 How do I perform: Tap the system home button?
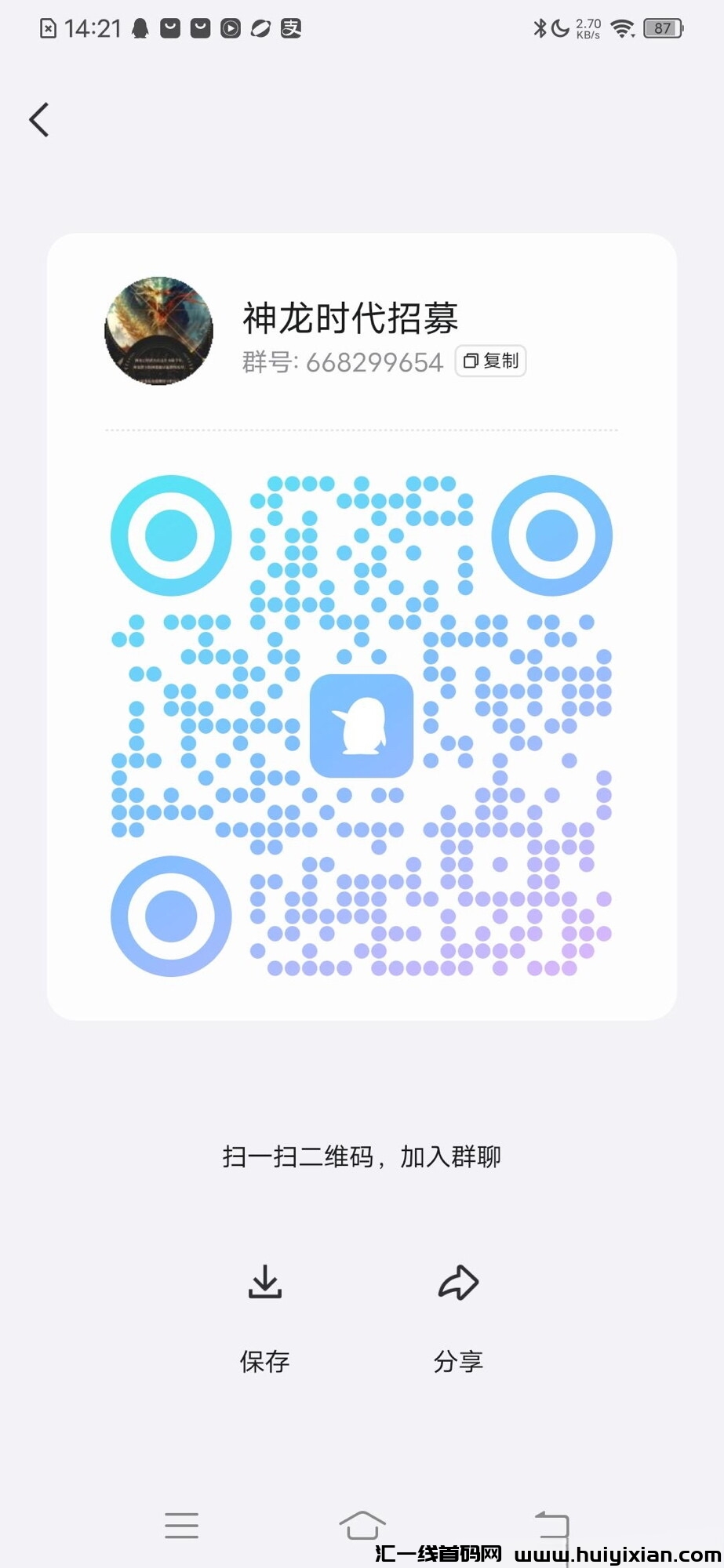[x=362, y=1525]
